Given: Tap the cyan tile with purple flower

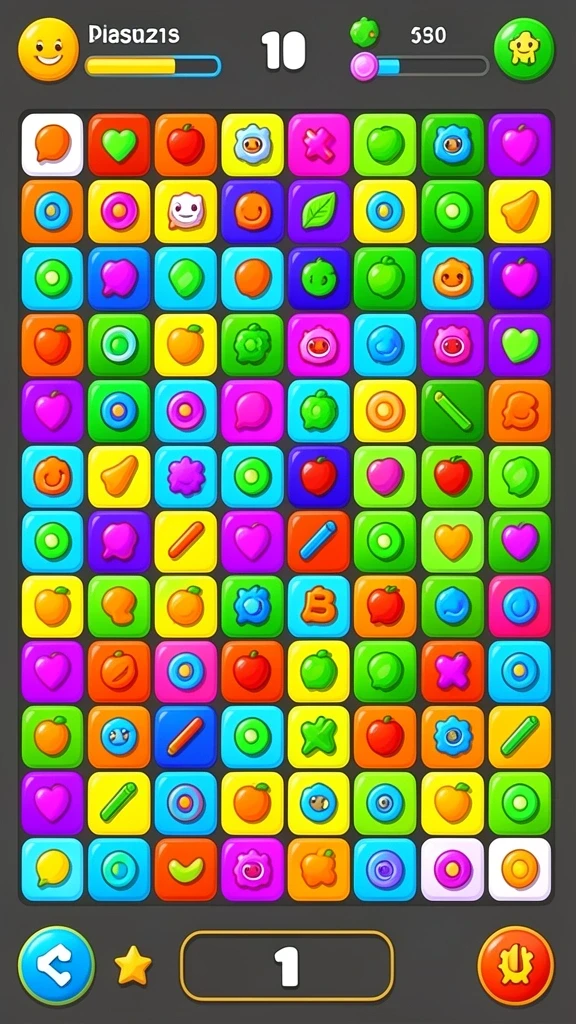Looking at the screenshot, I should coord(185,476).
